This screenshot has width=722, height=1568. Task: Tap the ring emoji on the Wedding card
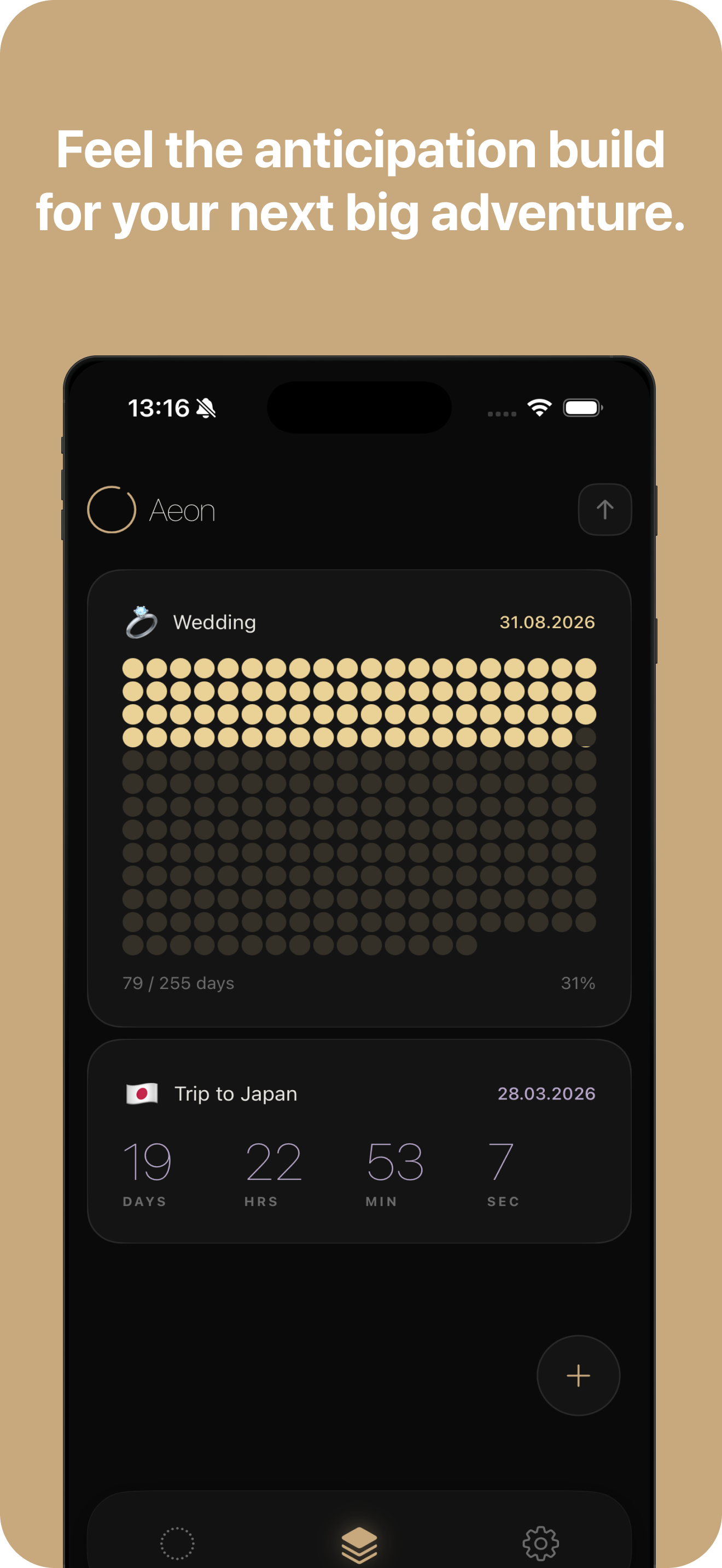(x=140, y=622)
